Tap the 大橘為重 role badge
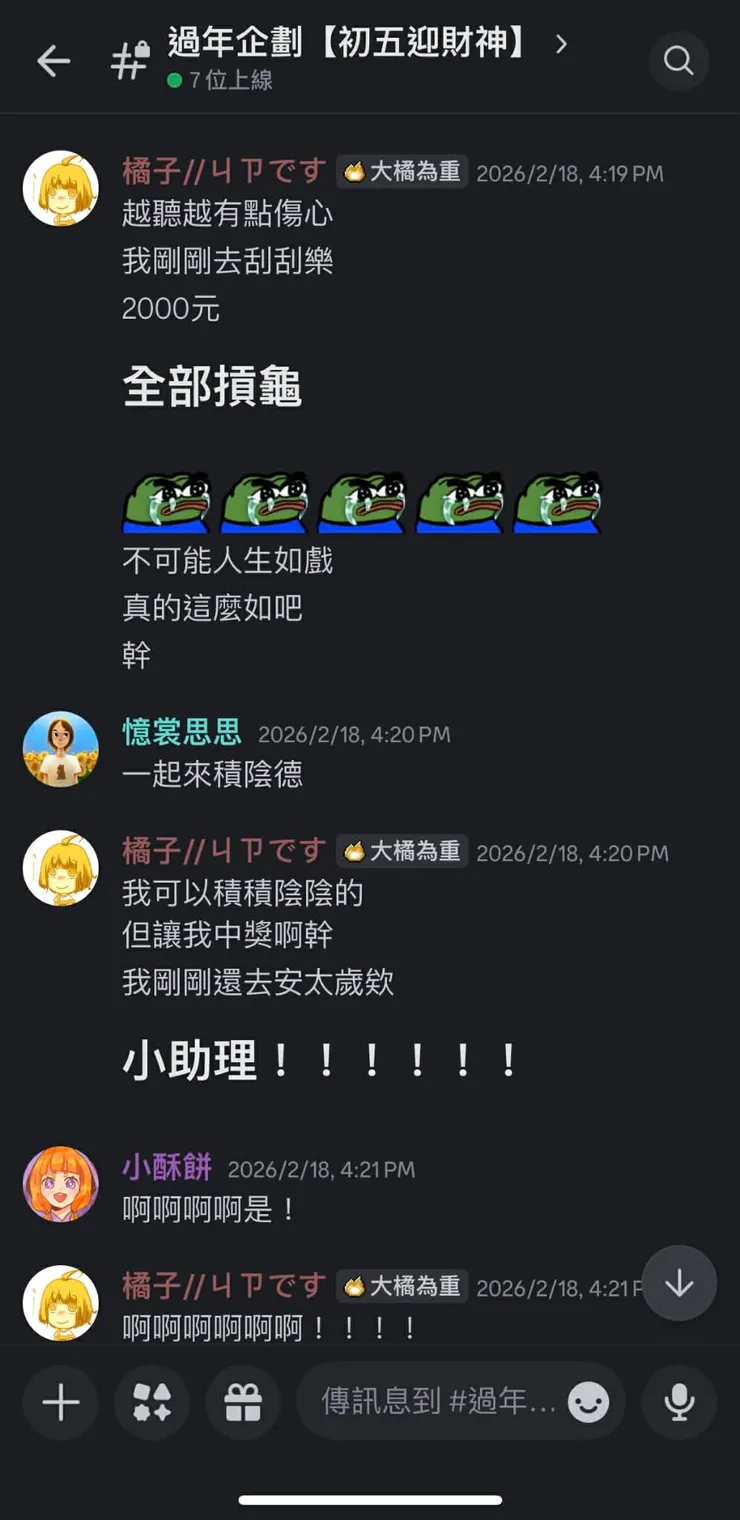This screenshot has height=1520, width=740. click(402, 171)
